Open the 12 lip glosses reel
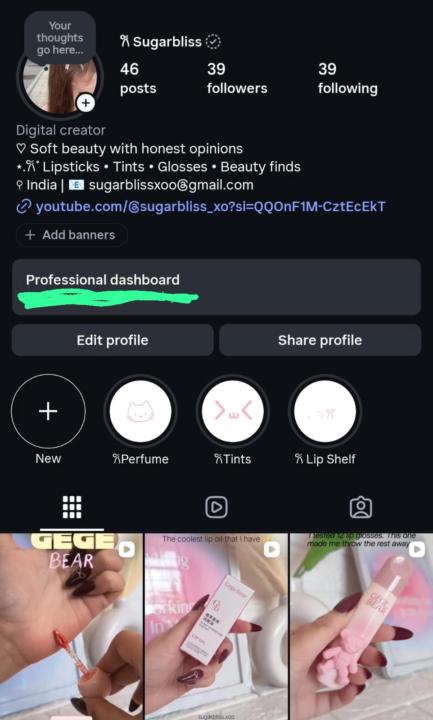433x720 pixels. (361, 626)
